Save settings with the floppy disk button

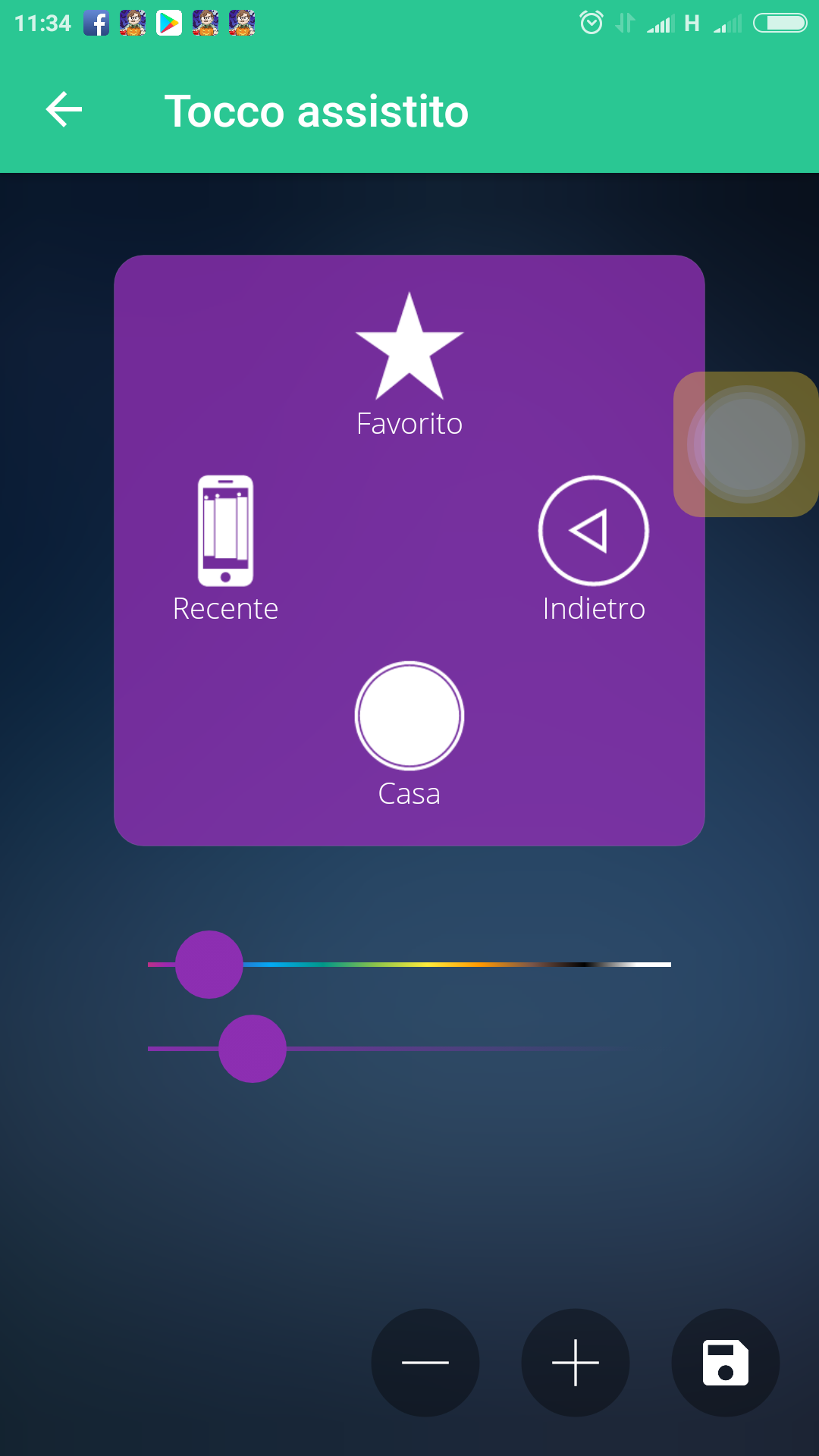726,1363
